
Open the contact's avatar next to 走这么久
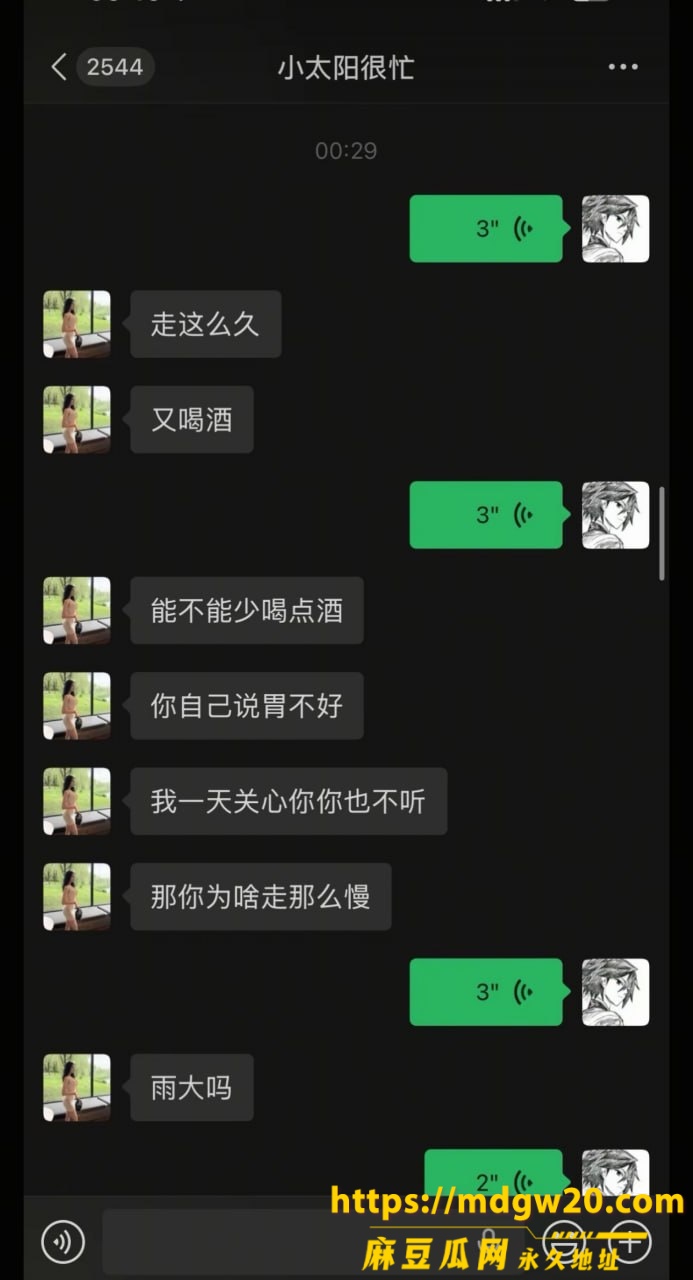pyautogui.click(x=77, y=324)
